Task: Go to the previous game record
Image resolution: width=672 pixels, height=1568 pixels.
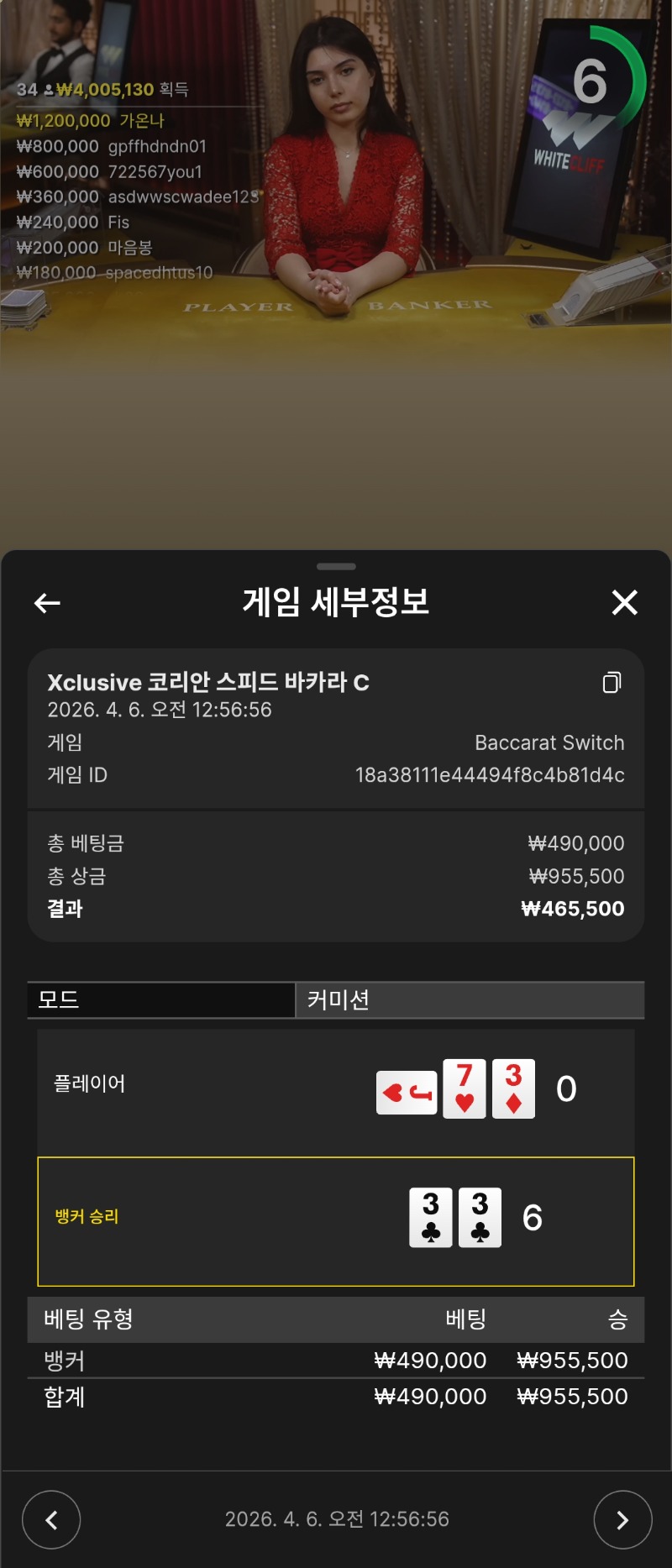Action: [x=51, y=1519]
